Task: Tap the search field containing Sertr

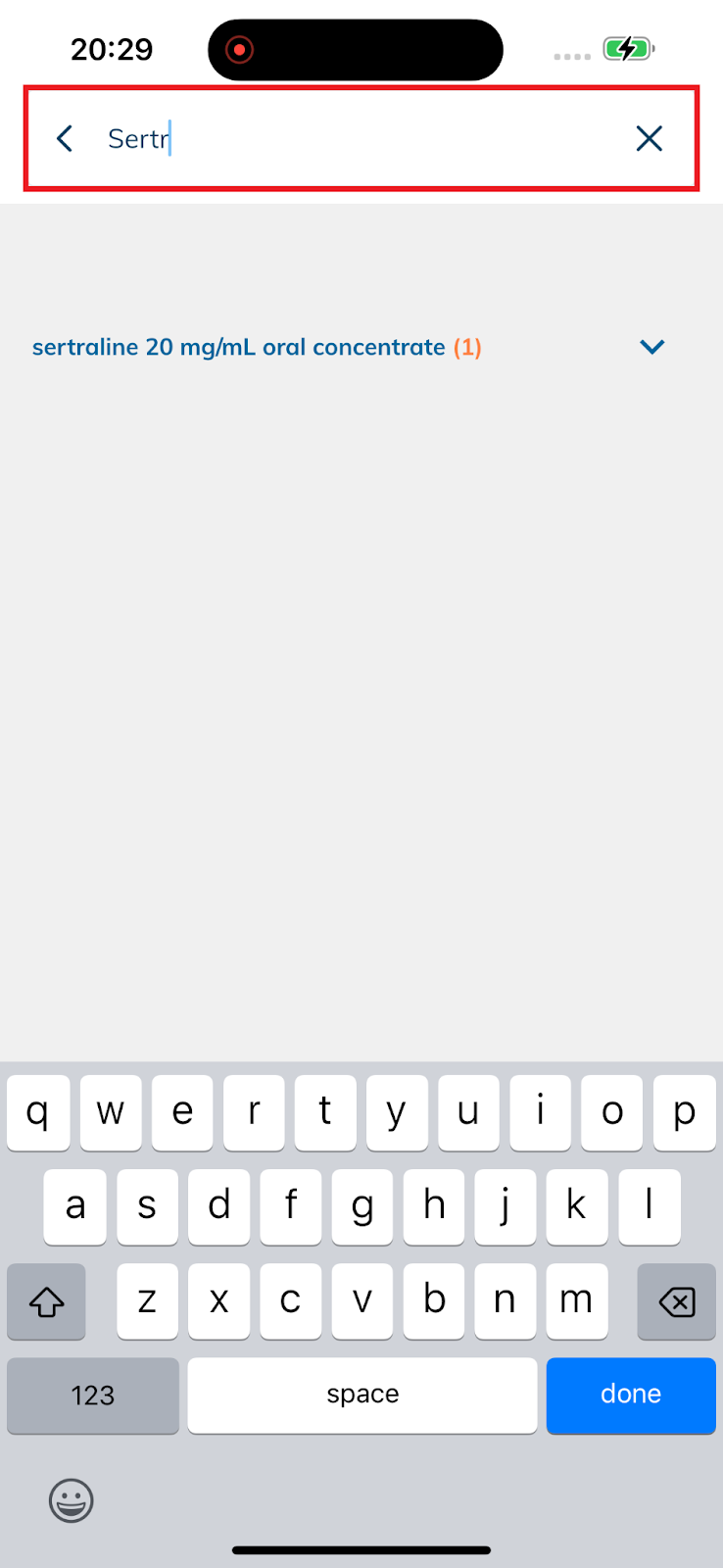Action: click(x=361, y=139)
